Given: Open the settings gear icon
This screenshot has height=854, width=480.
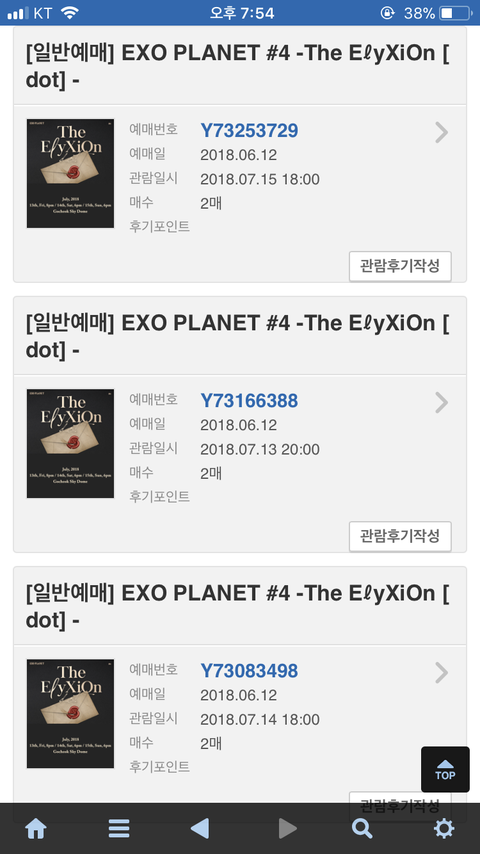Looking at the screenshot, I should (443, 829).
